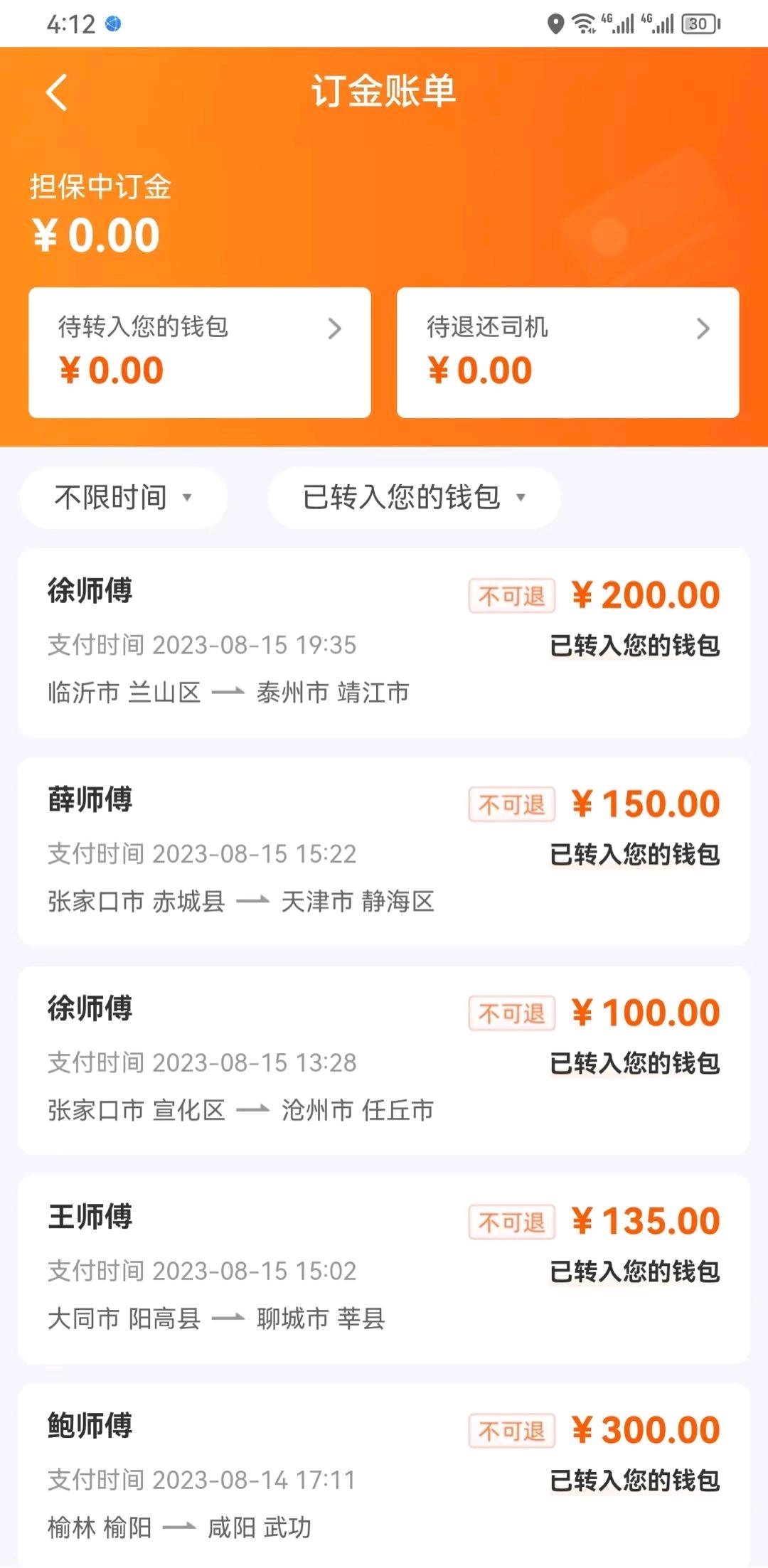Open 徐师傅's ¥200.00 deposit record
This screenshot has height=1568, width=768.
click(x=384, y=643)
